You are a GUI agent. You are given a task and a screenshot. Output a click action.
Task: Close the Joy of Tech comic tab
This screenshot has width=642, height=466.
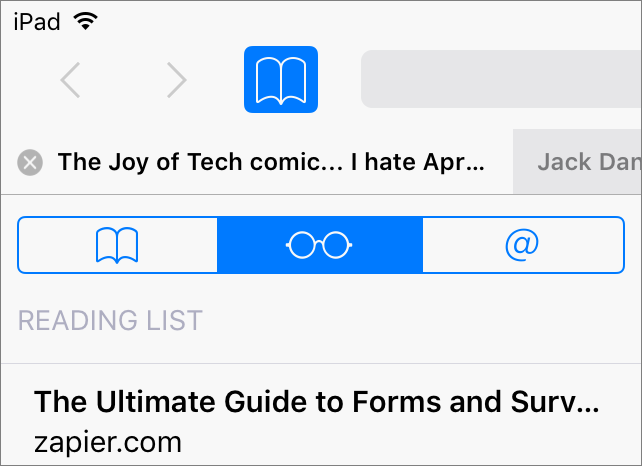click(31, 162)
